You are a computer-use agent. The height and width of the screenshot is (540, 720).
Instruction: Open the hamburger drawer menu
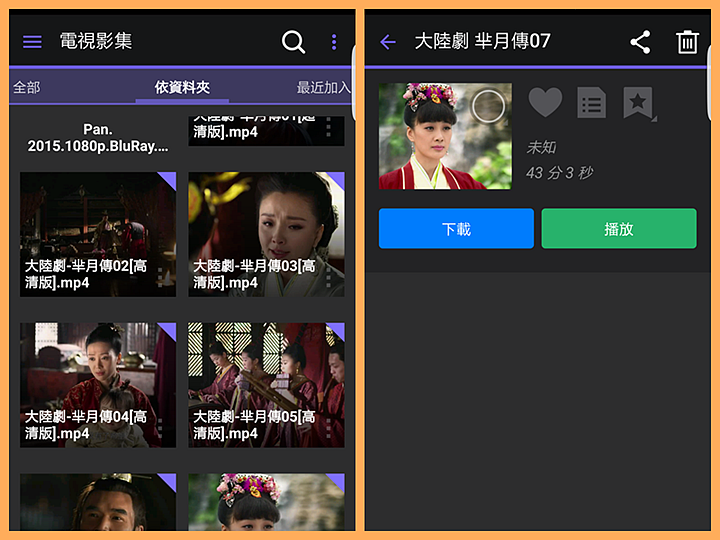32,42
